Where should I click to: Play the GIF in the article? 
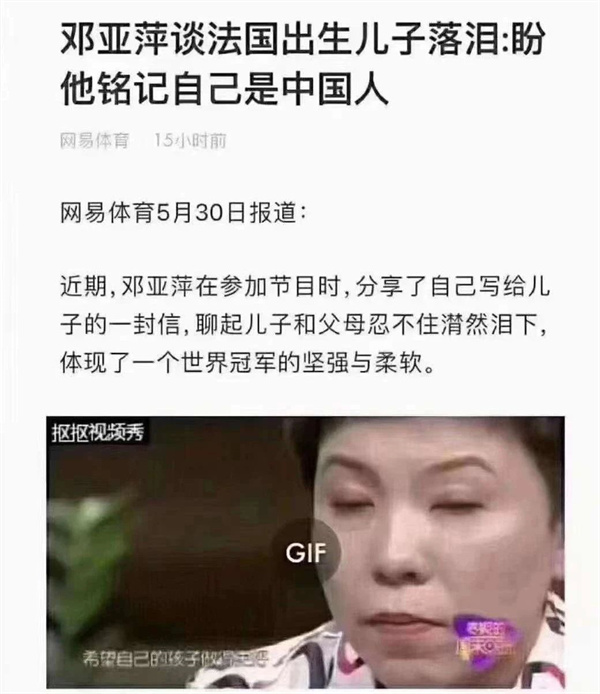(x=307, y=553)
